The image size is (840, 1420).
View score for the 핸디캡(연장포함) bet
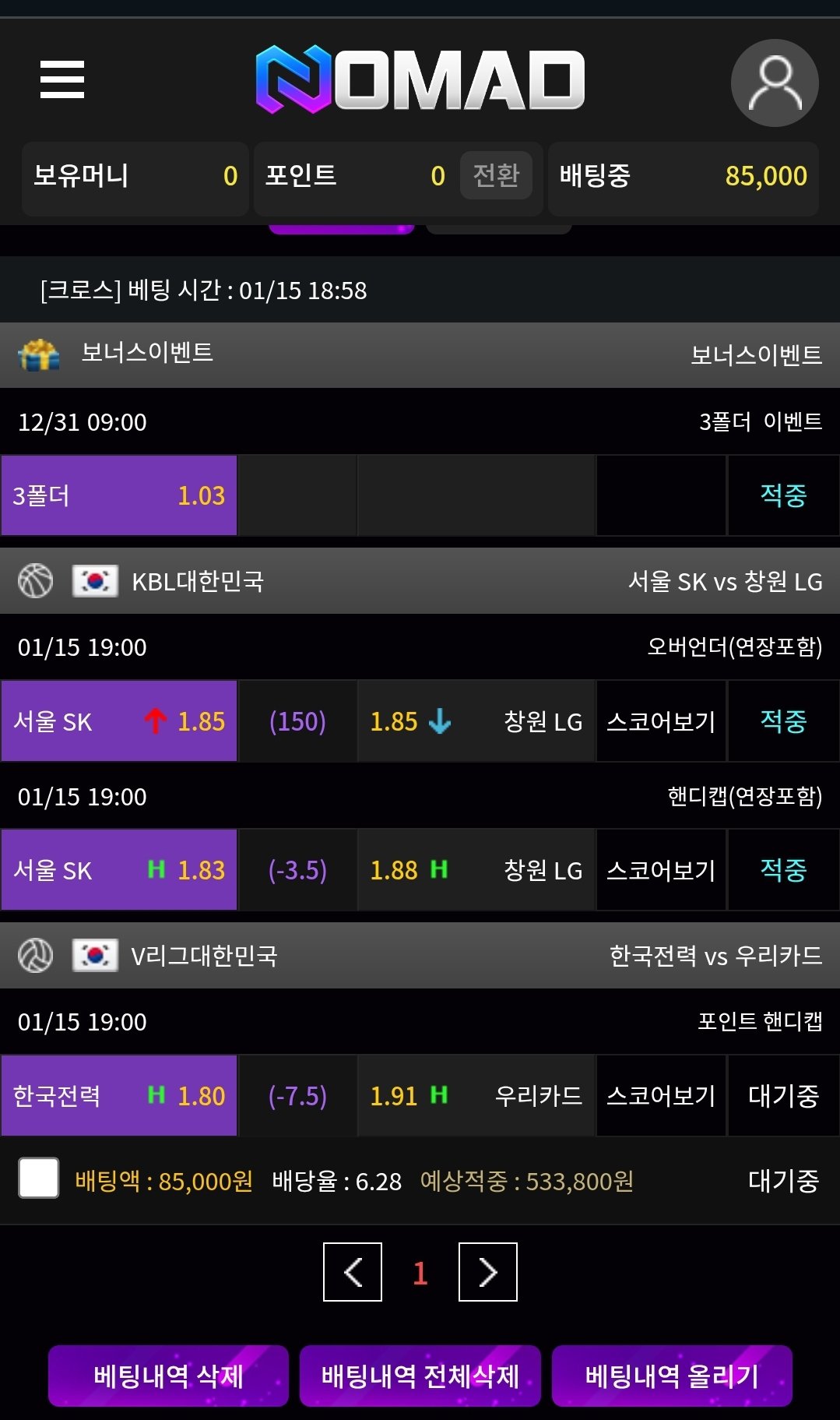(x=661, y=870)
